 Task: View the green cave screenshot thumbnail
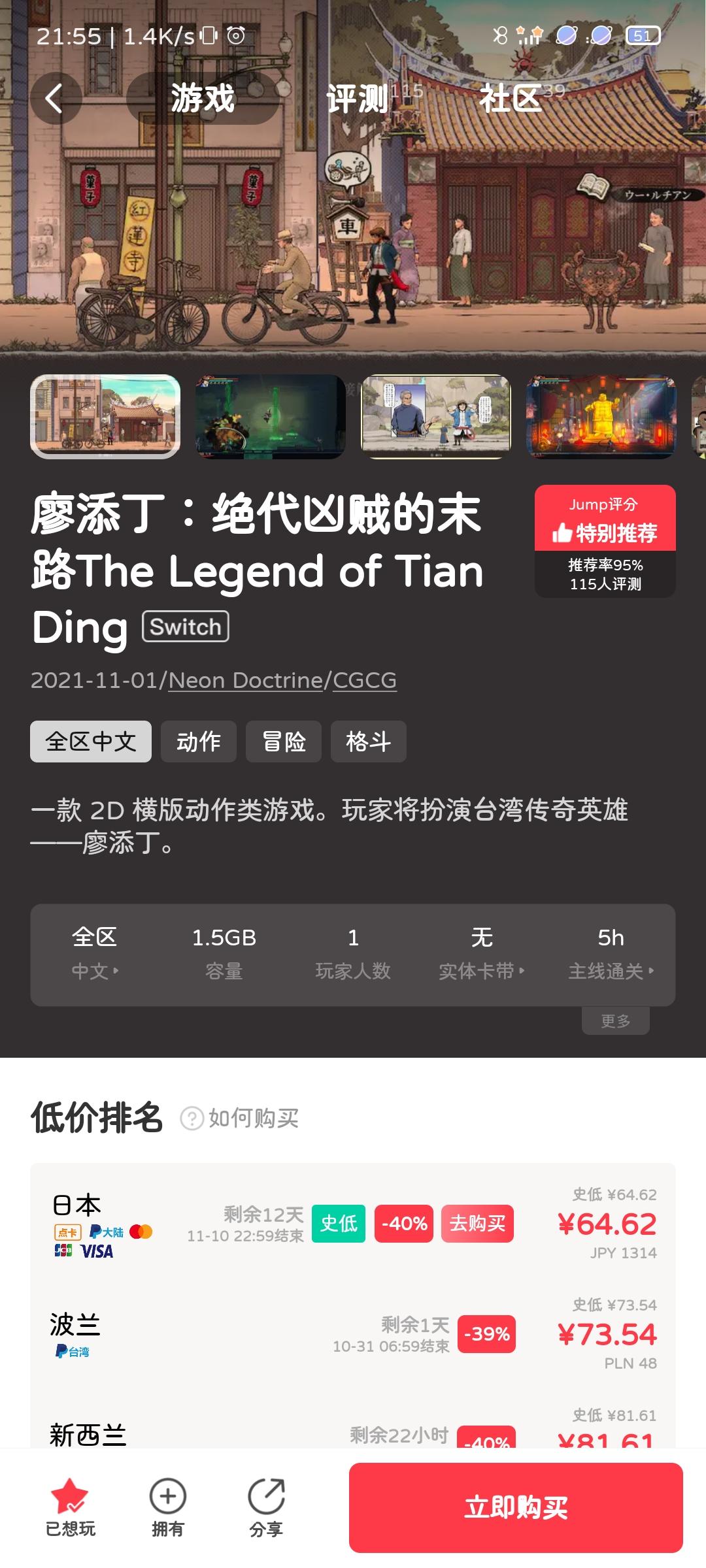point(270,417)
